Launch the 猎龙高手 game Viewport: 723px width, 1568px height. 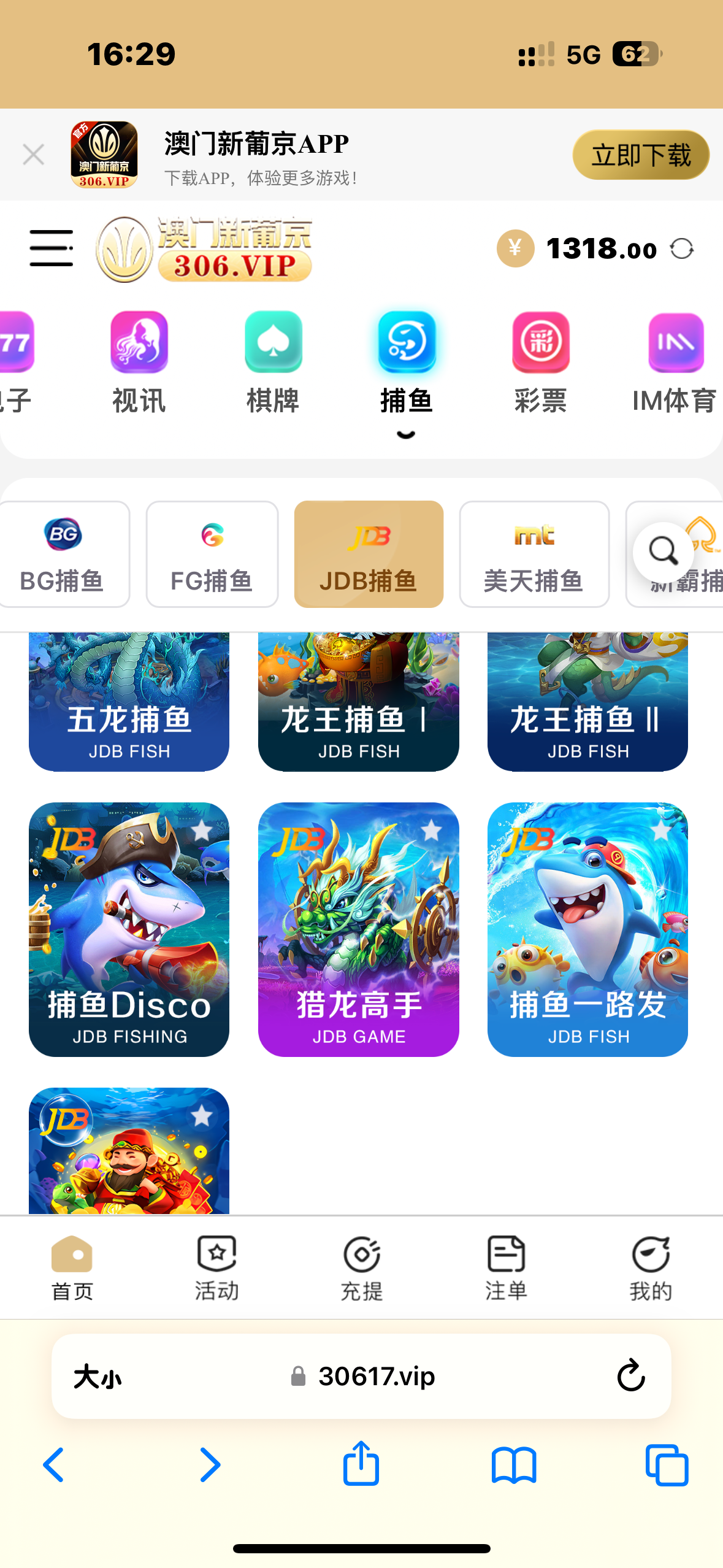[x=358, y=929]
